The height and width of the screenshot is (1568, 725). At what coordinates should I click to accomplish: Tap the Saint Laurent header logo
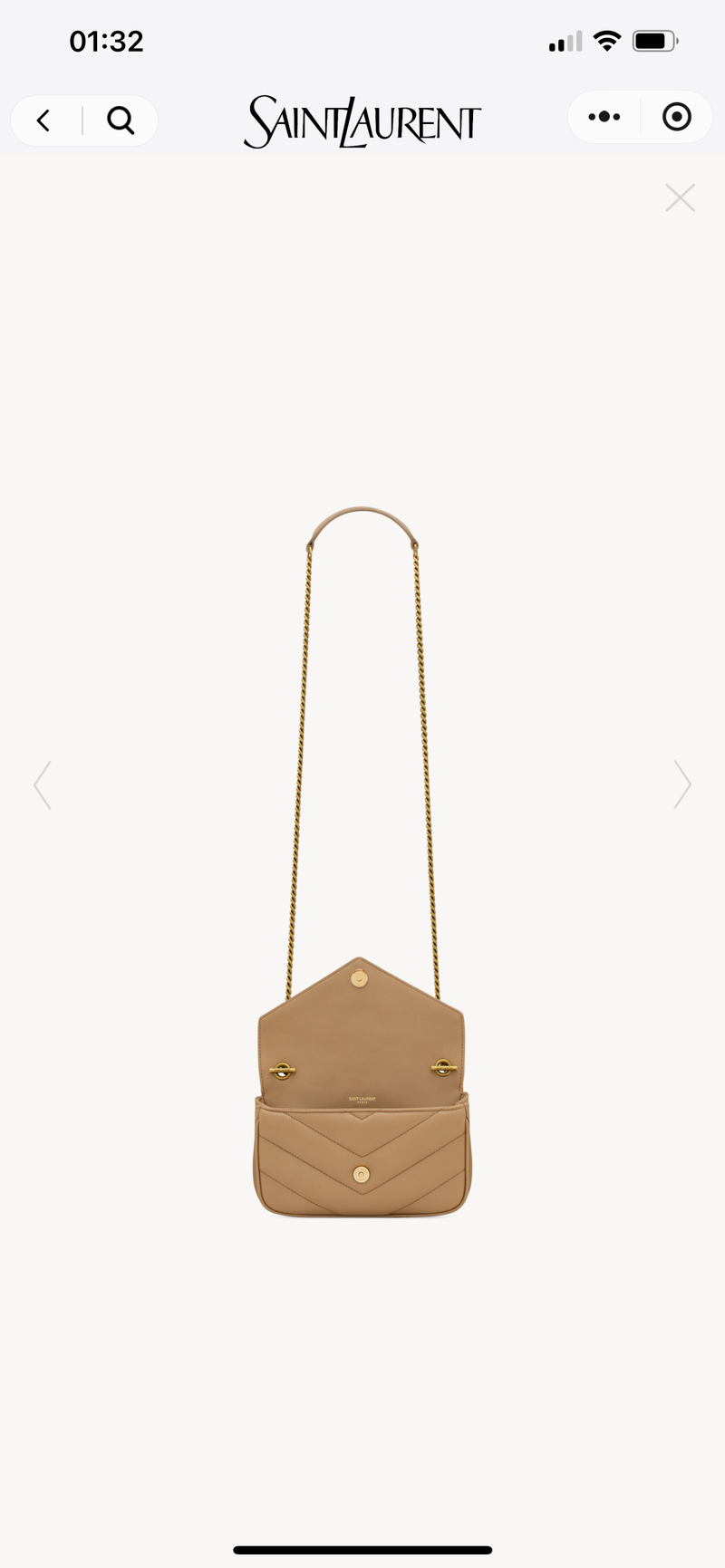(361, 119)
